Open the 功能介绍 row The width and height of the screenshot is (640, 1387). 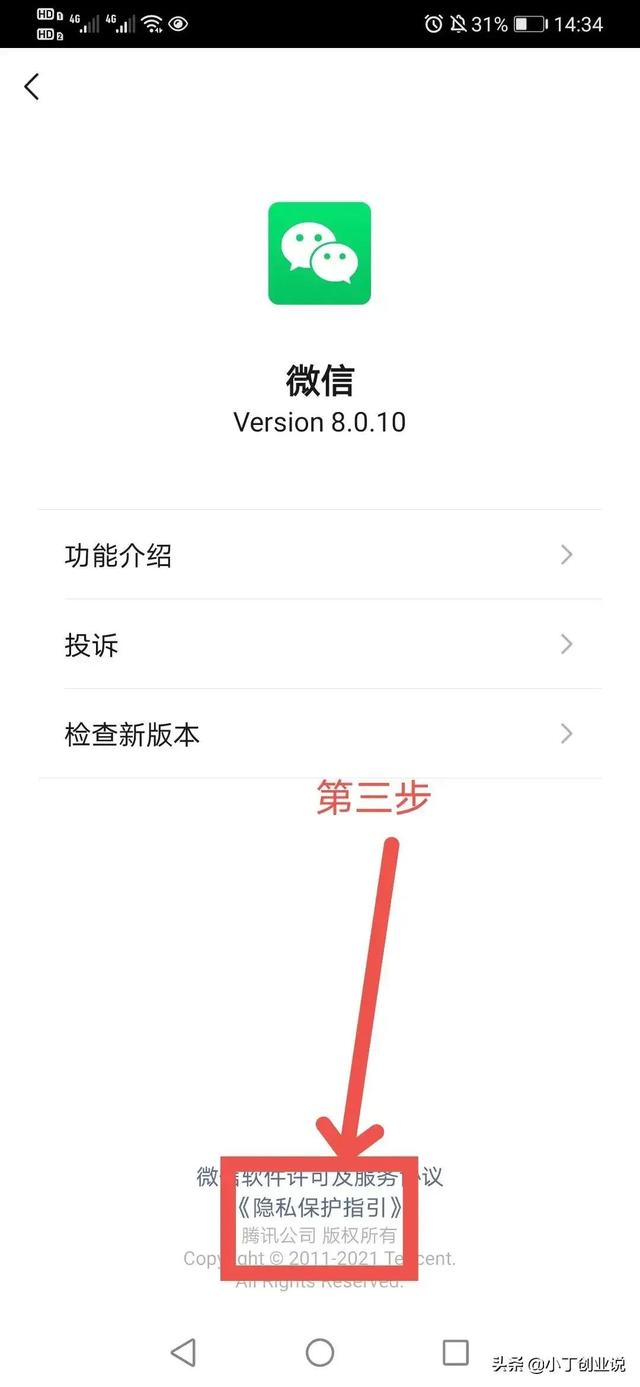[x=319, y=555]
